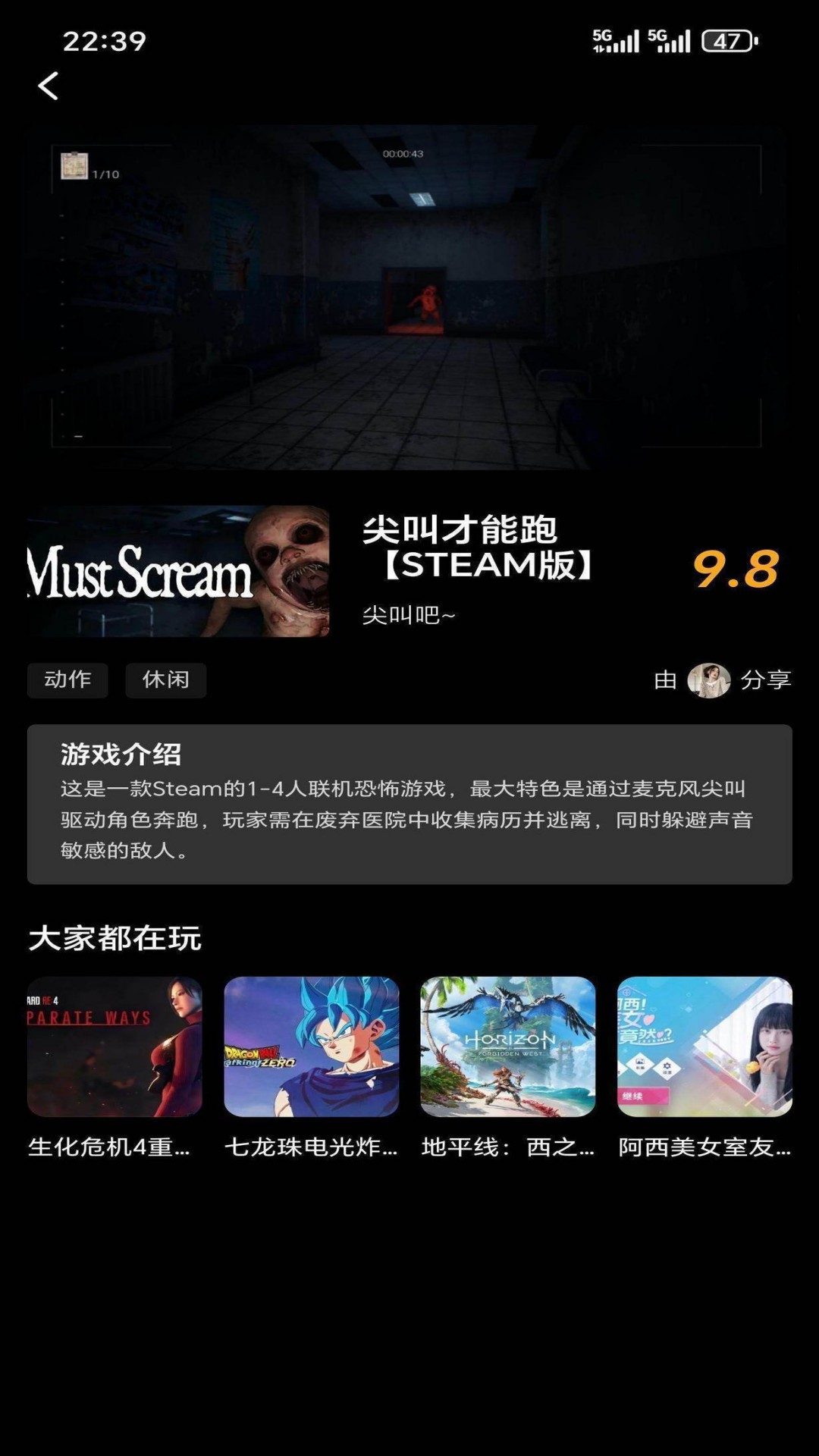
Task: Open the Must Scream game cover image
Action: pos(178,576)
